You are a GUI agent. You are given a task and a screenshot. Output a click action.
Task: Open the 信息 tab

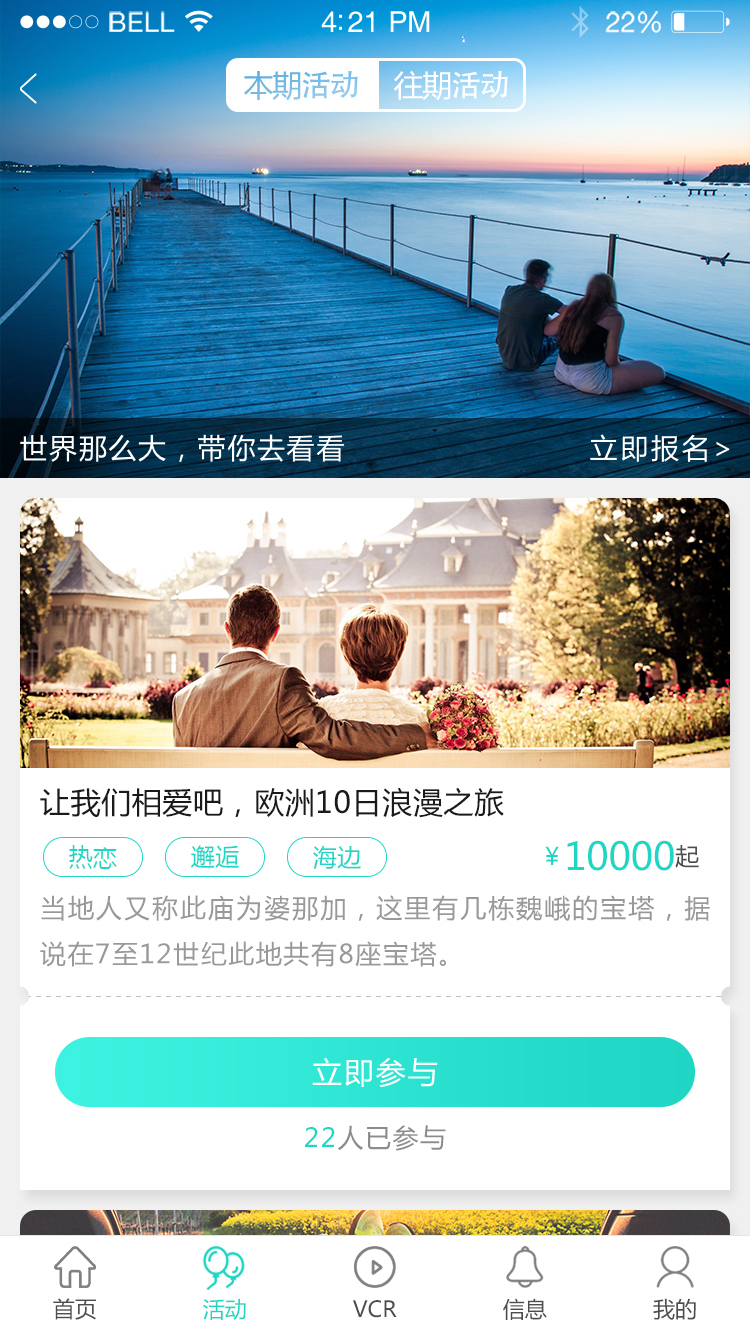[524, 1284]
